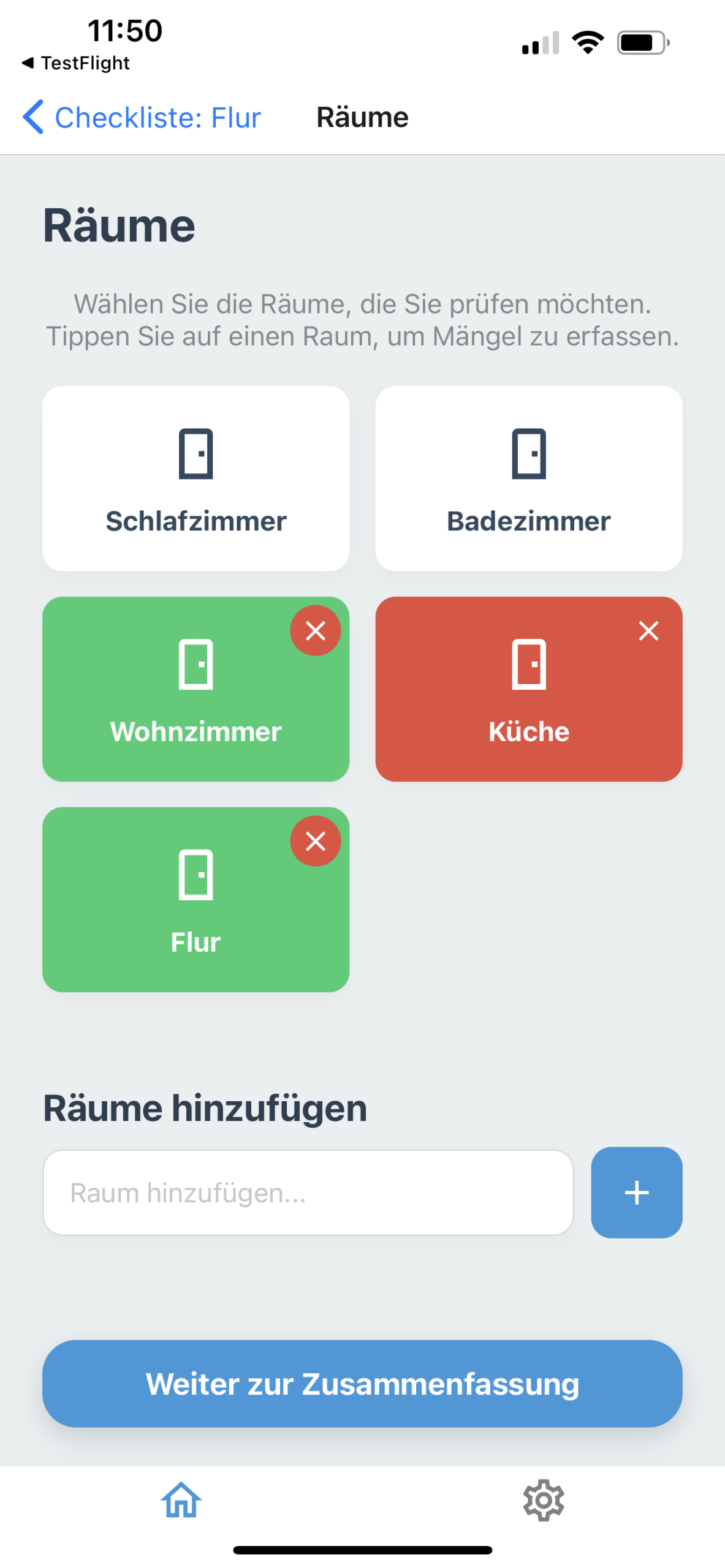Tap Weiter zur Zusammenfassung

[x=362, y=1384]
